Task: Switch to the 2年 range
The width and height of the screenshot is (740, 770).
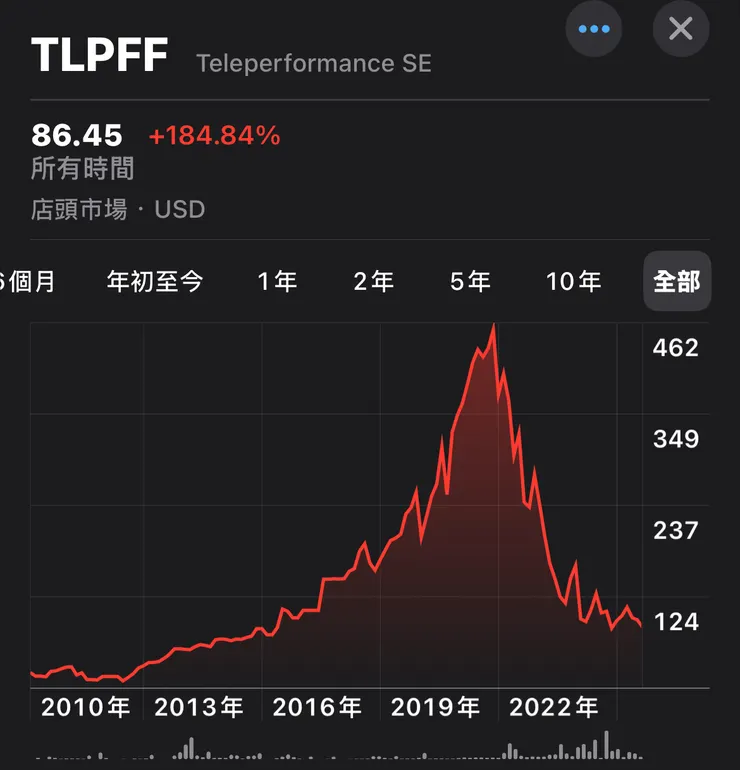Action: coord(374,282)
